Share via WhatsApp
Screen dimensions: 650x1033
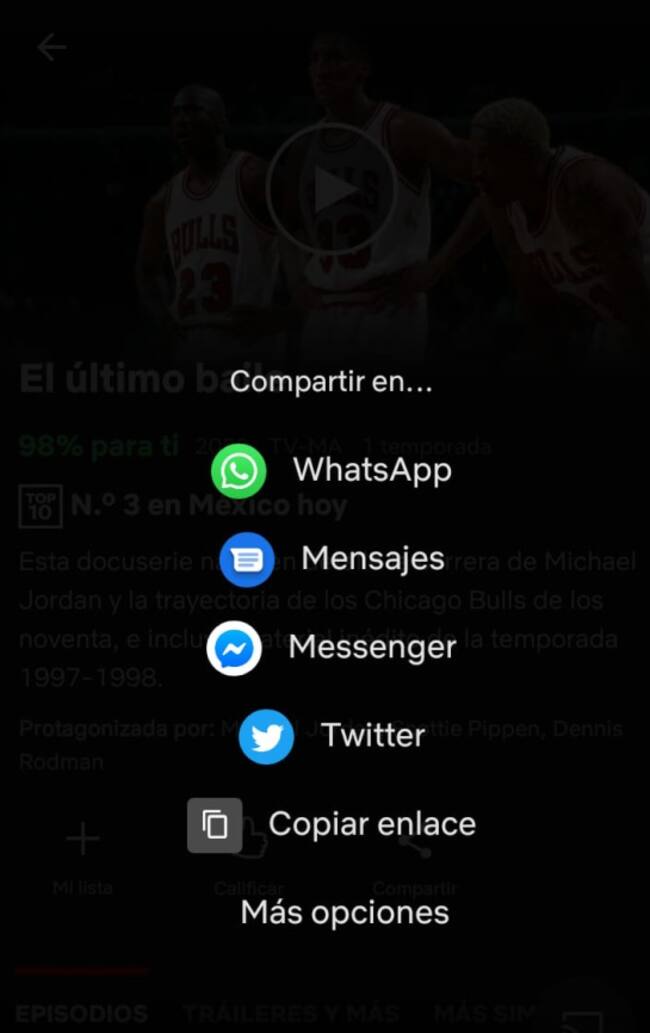pos(332,470)
